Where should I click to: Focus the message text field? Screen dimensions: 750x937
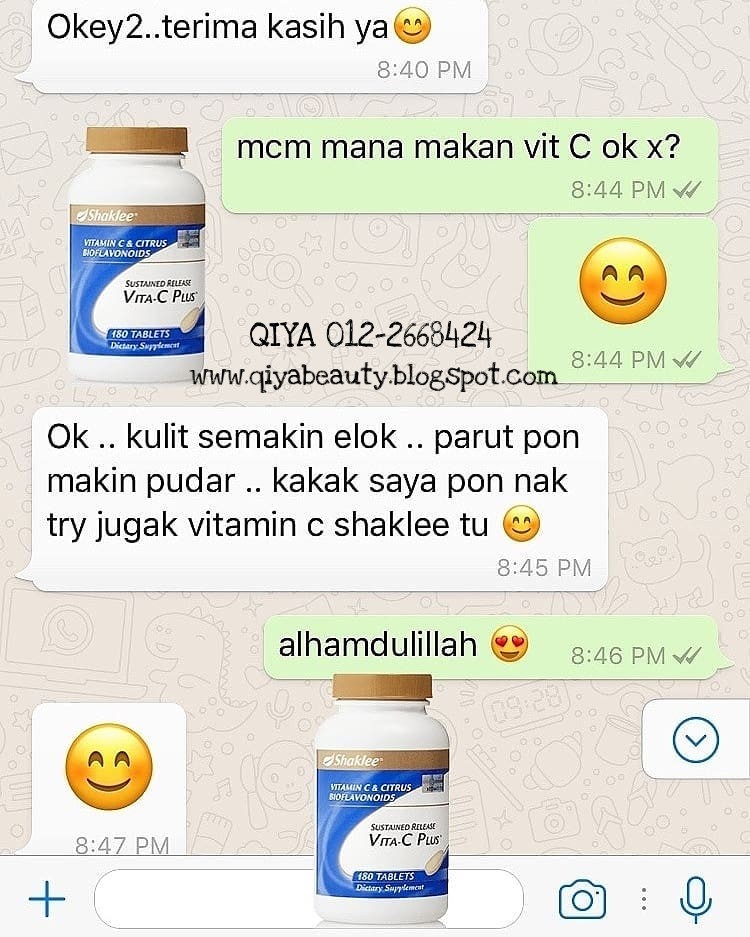click(x=308, y=898)
